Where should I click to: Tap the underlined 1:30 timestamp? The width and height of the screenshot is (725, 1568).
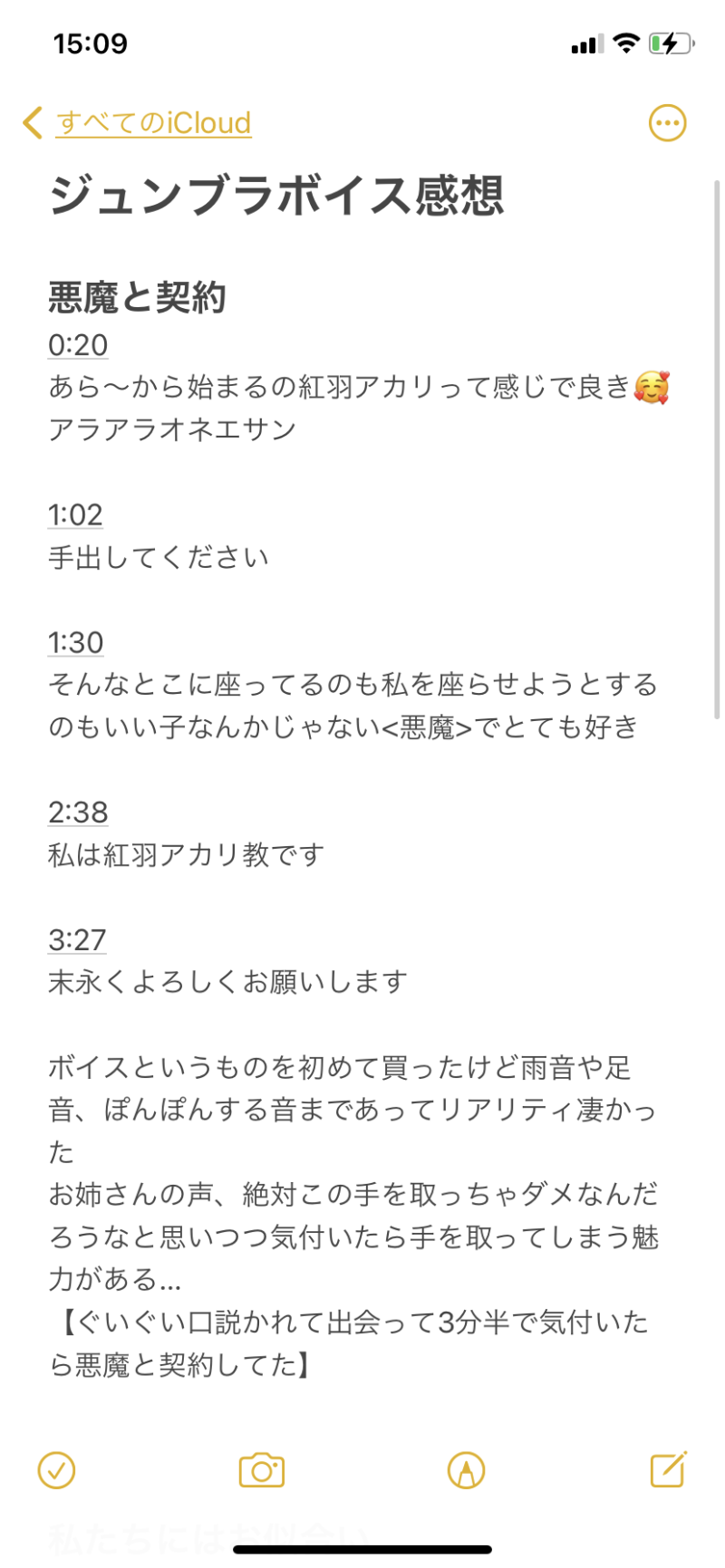point(76,642)
